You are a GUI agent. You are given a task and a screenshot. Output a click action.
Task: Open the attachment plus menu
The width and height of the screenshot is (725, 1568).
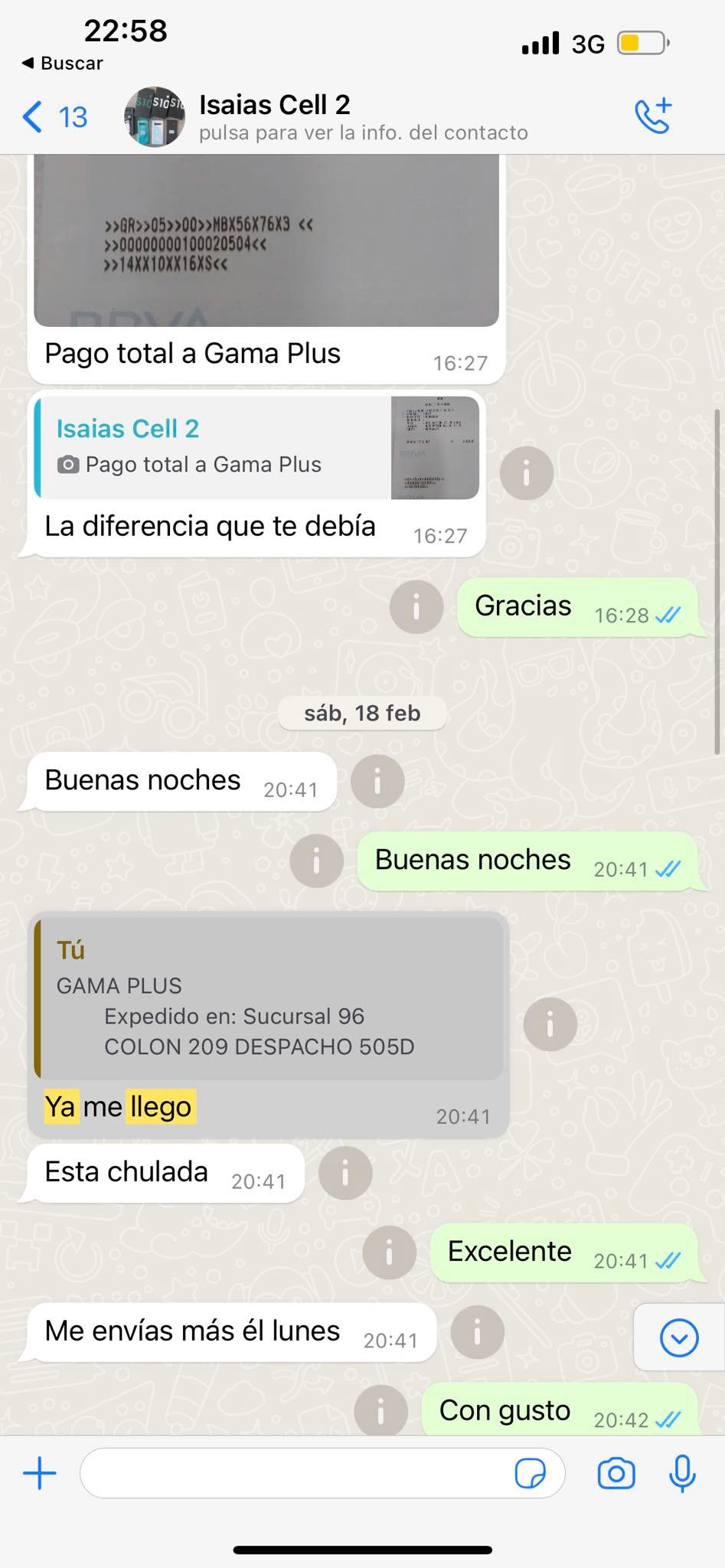pos(40,1473)
